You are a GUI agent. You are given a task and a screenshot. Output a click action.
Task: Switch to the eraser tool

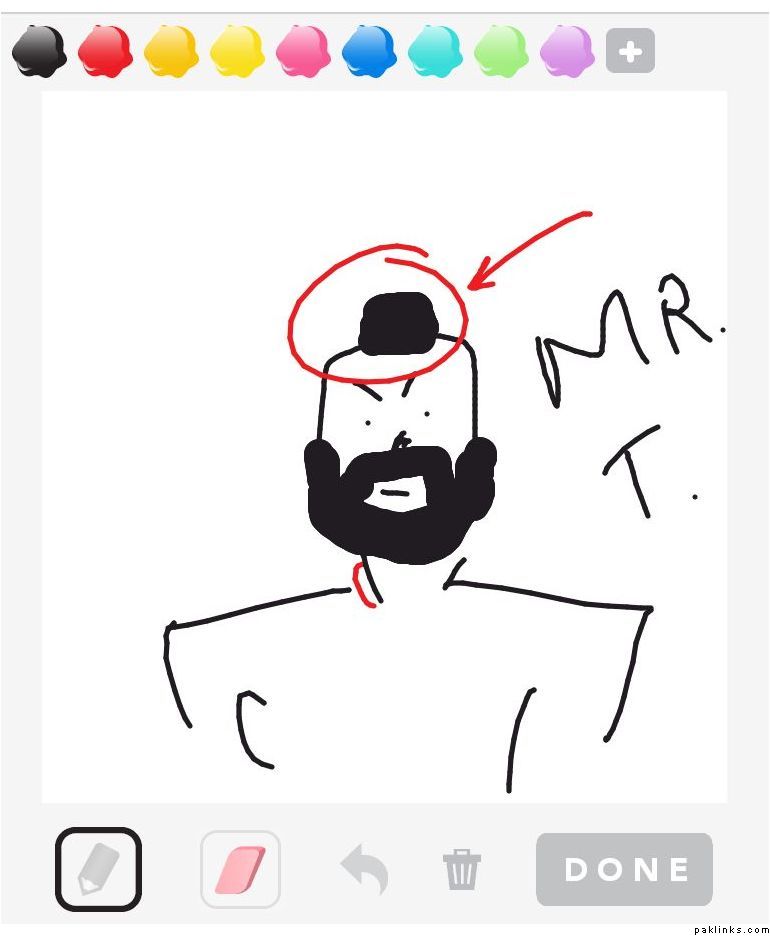click(240, 869)
